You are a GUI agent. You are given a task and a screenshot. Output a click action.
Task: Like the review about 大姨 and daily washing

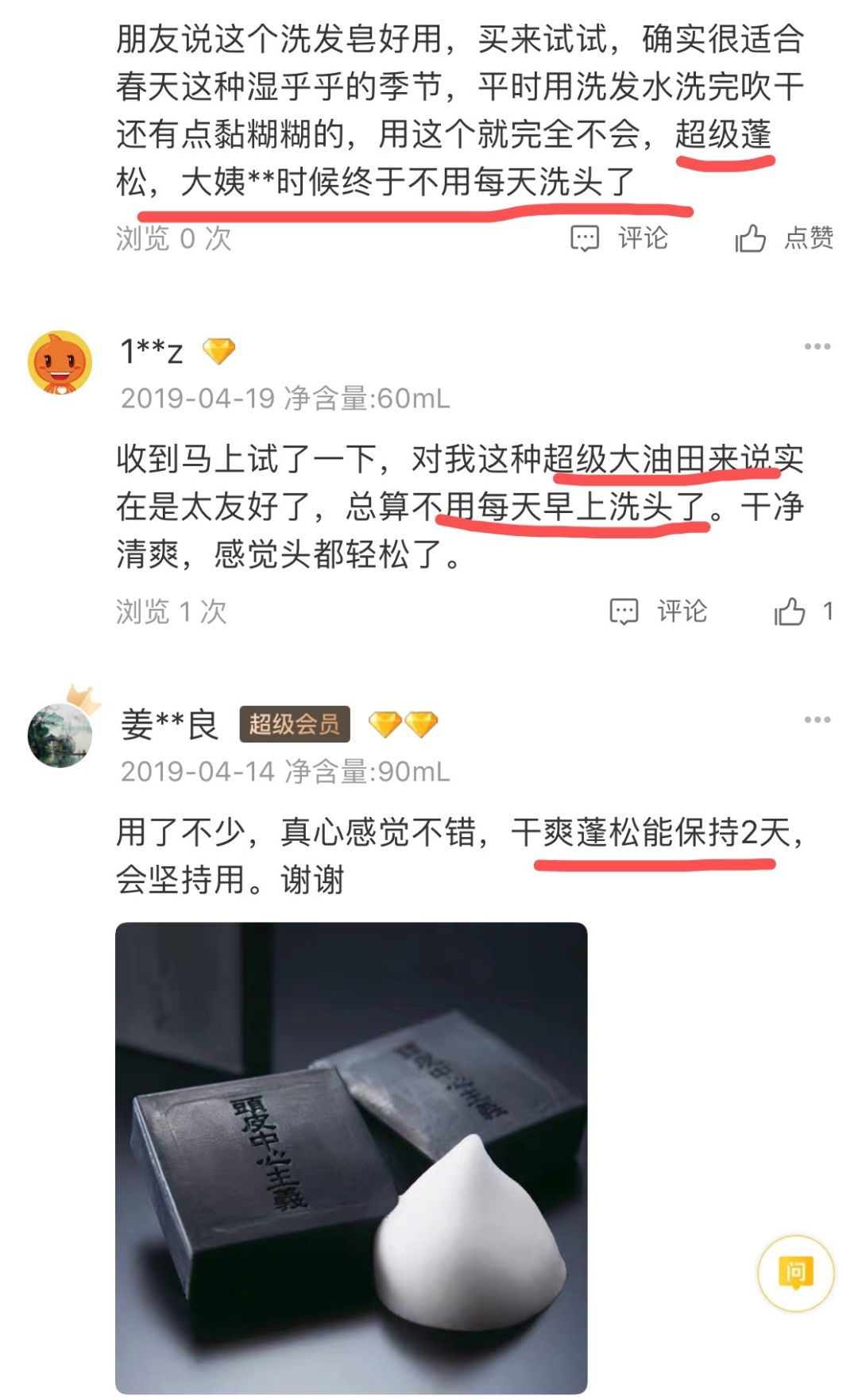pos(783,238)
